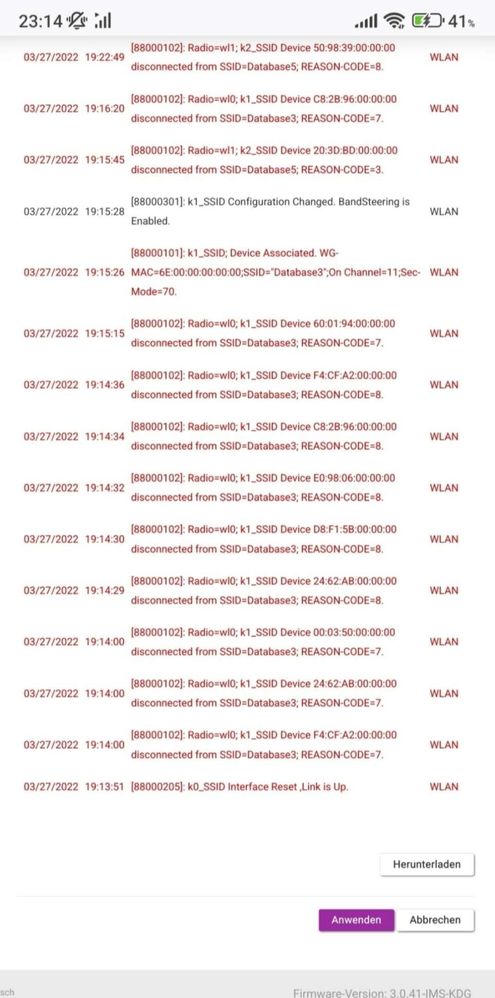
Task: Apply changes with Anwenden
Action: (x=356, y=920)
